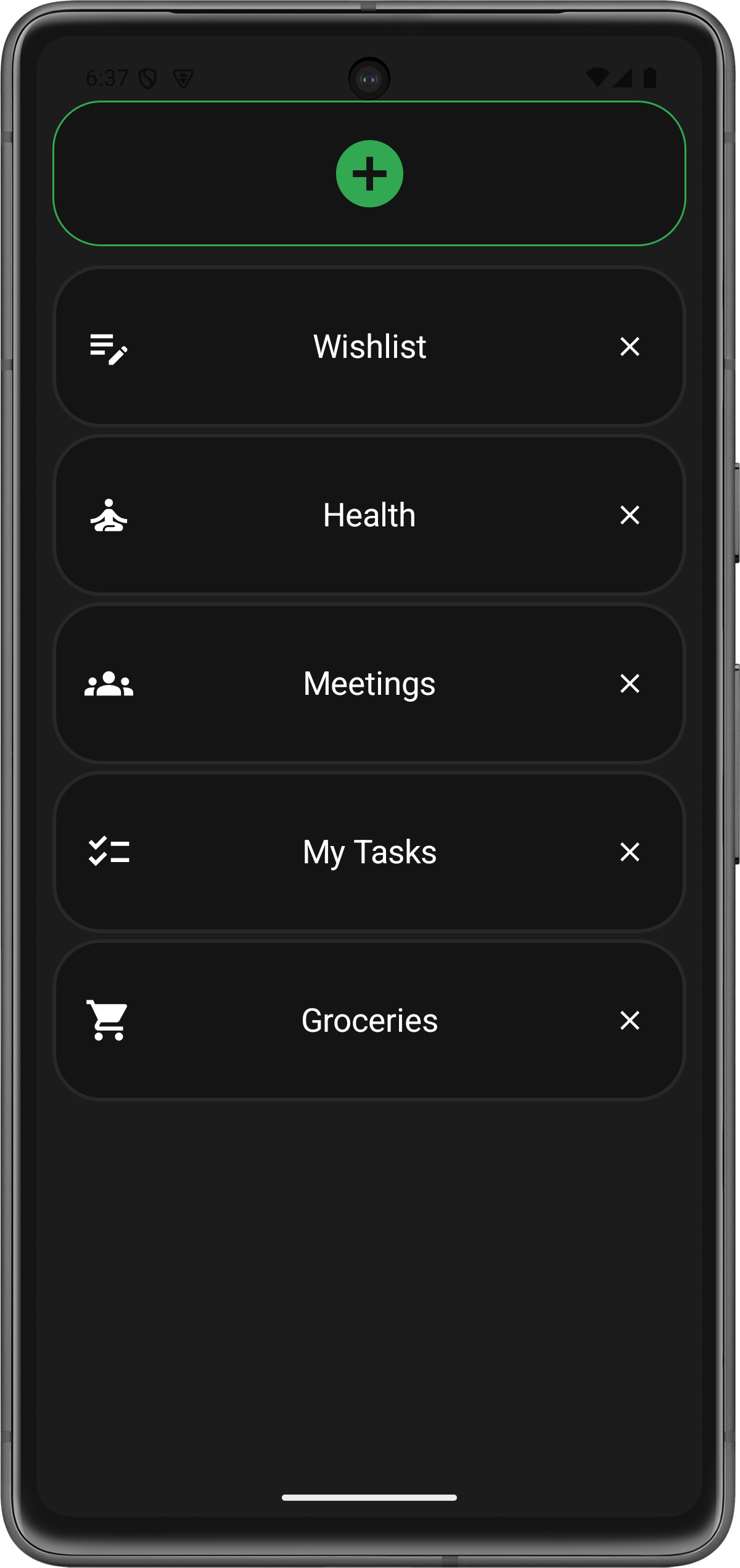The height and width of the screenshot is (1568, 740).
Task: Remove the My Tasks list
Action: point(630,852)
